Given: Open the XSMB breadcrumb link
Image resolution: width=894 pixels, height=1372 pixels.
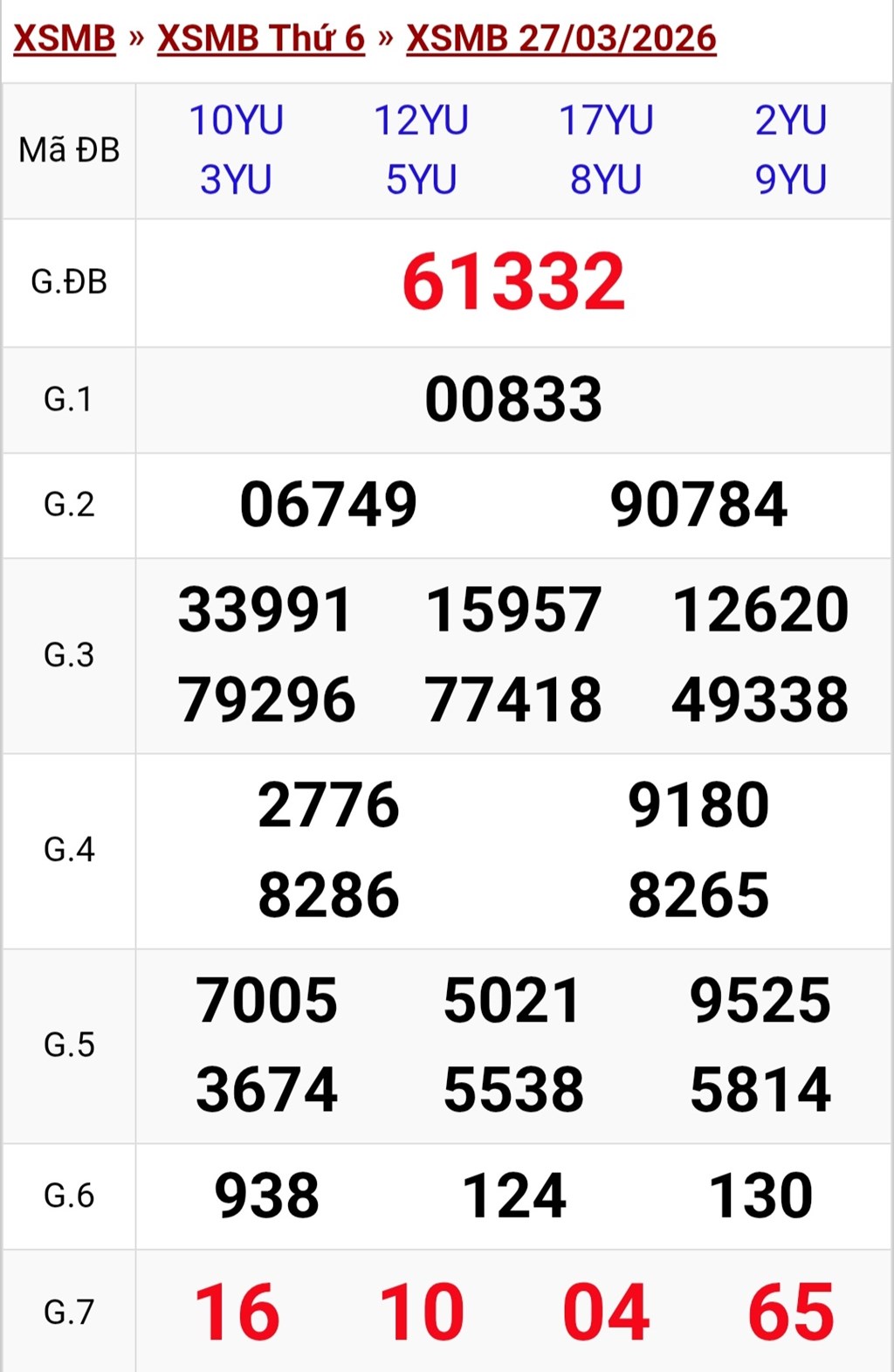Looking at the screenshot, I should tap(65, 38).
